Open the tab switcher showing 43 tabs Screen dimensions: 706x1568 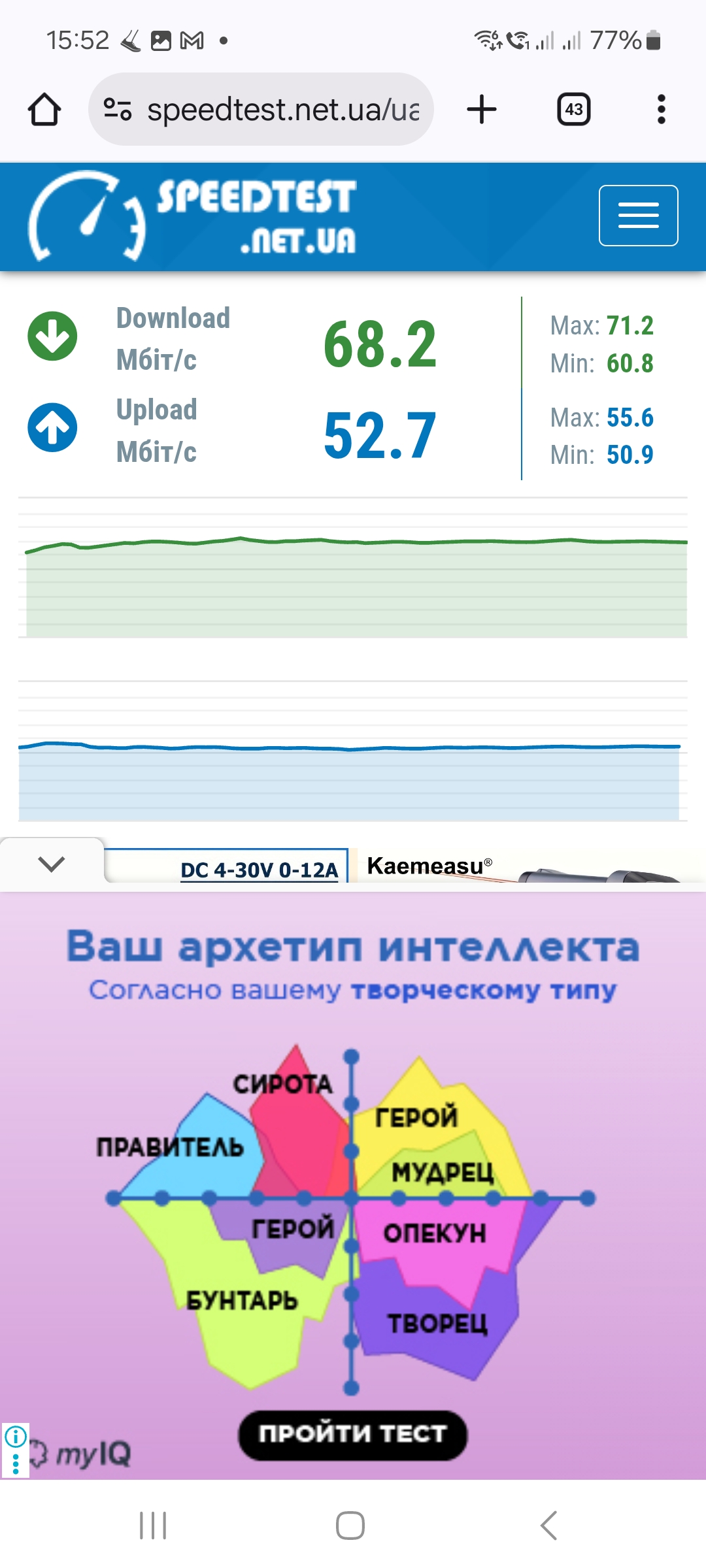tap(573, 109)
